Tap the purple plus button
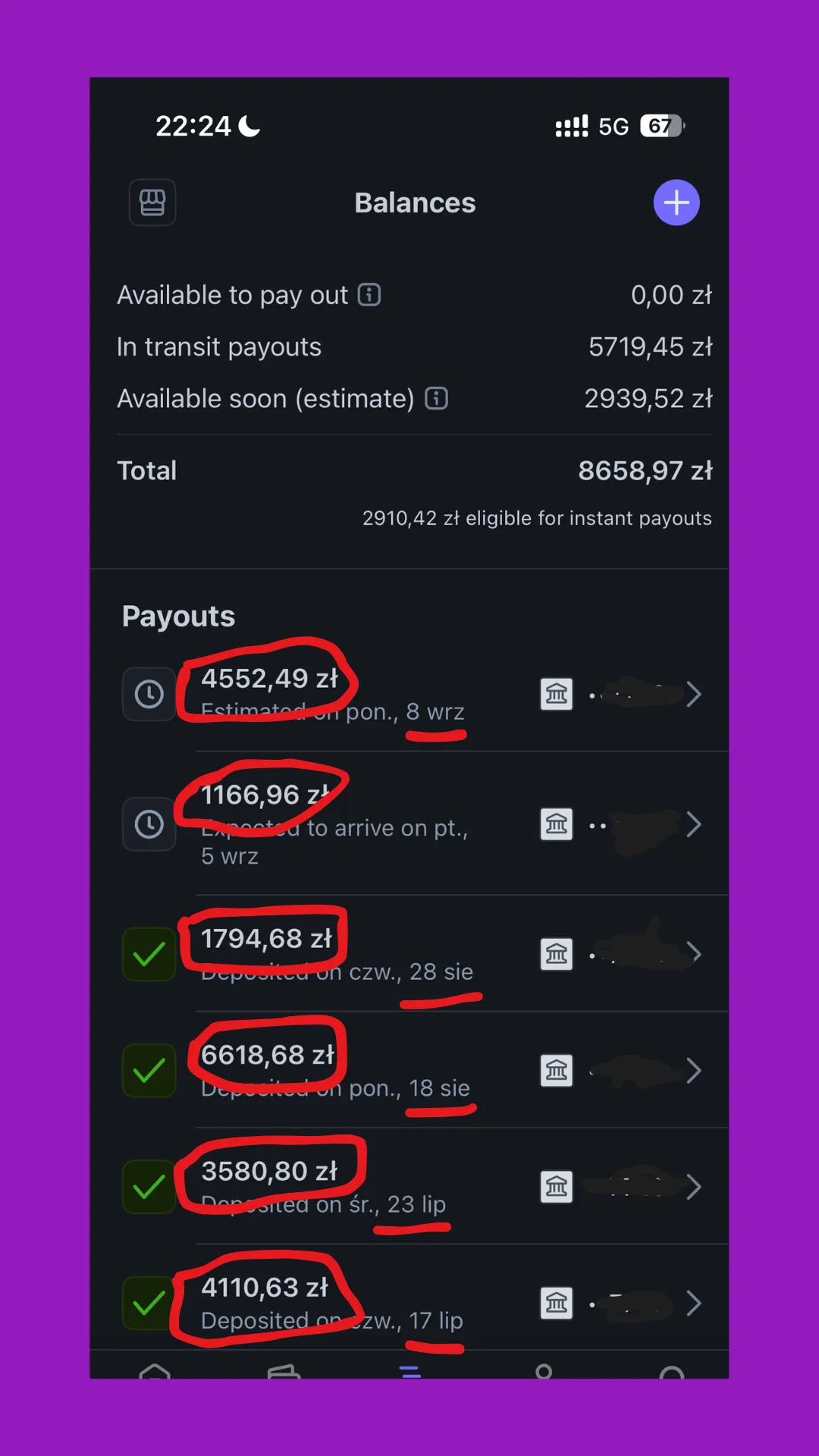Screen dimensions: 819x1456 click(676, 202)
